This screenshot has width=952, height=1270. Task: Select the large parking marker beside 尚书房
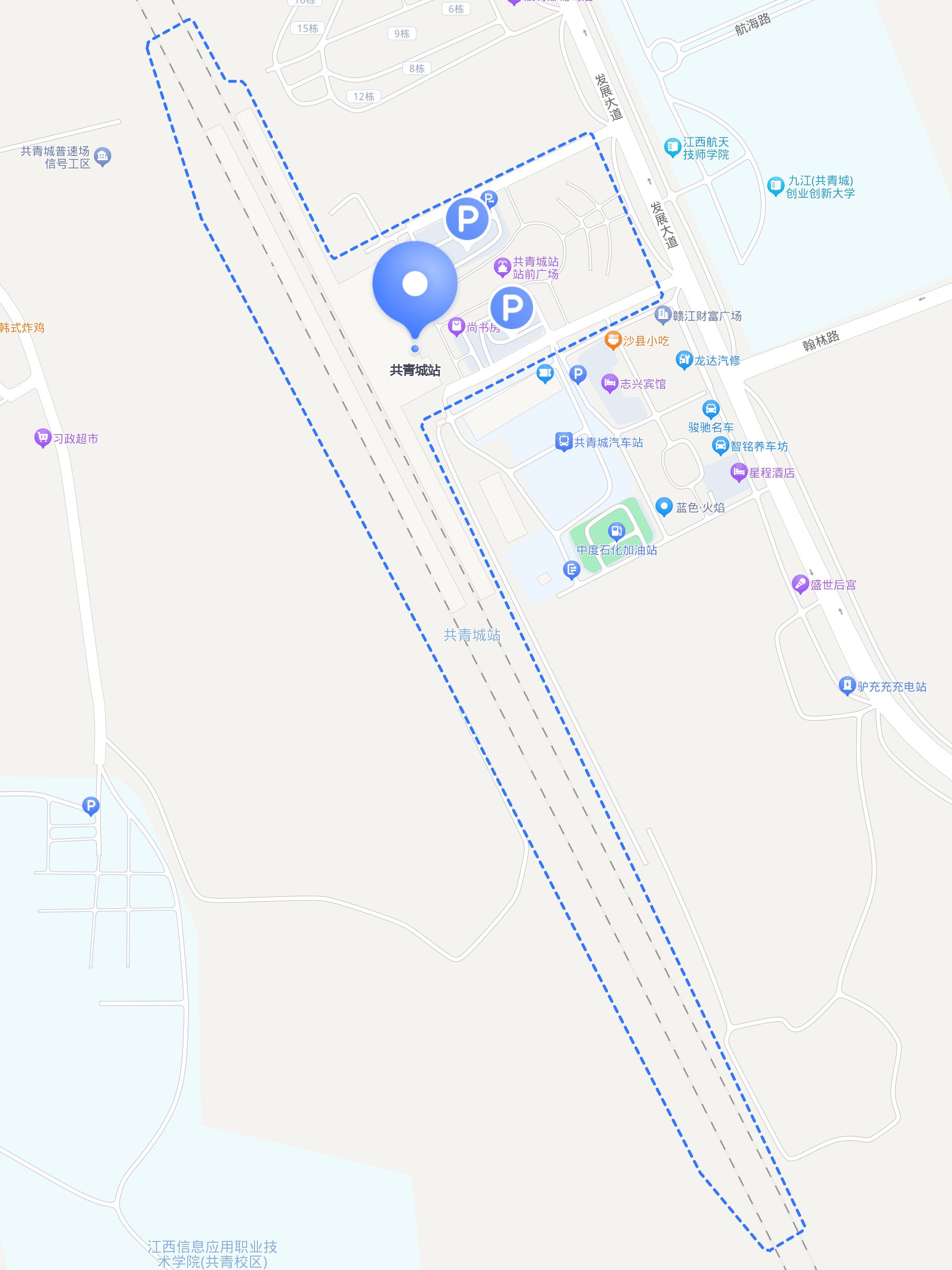point(511,308)
